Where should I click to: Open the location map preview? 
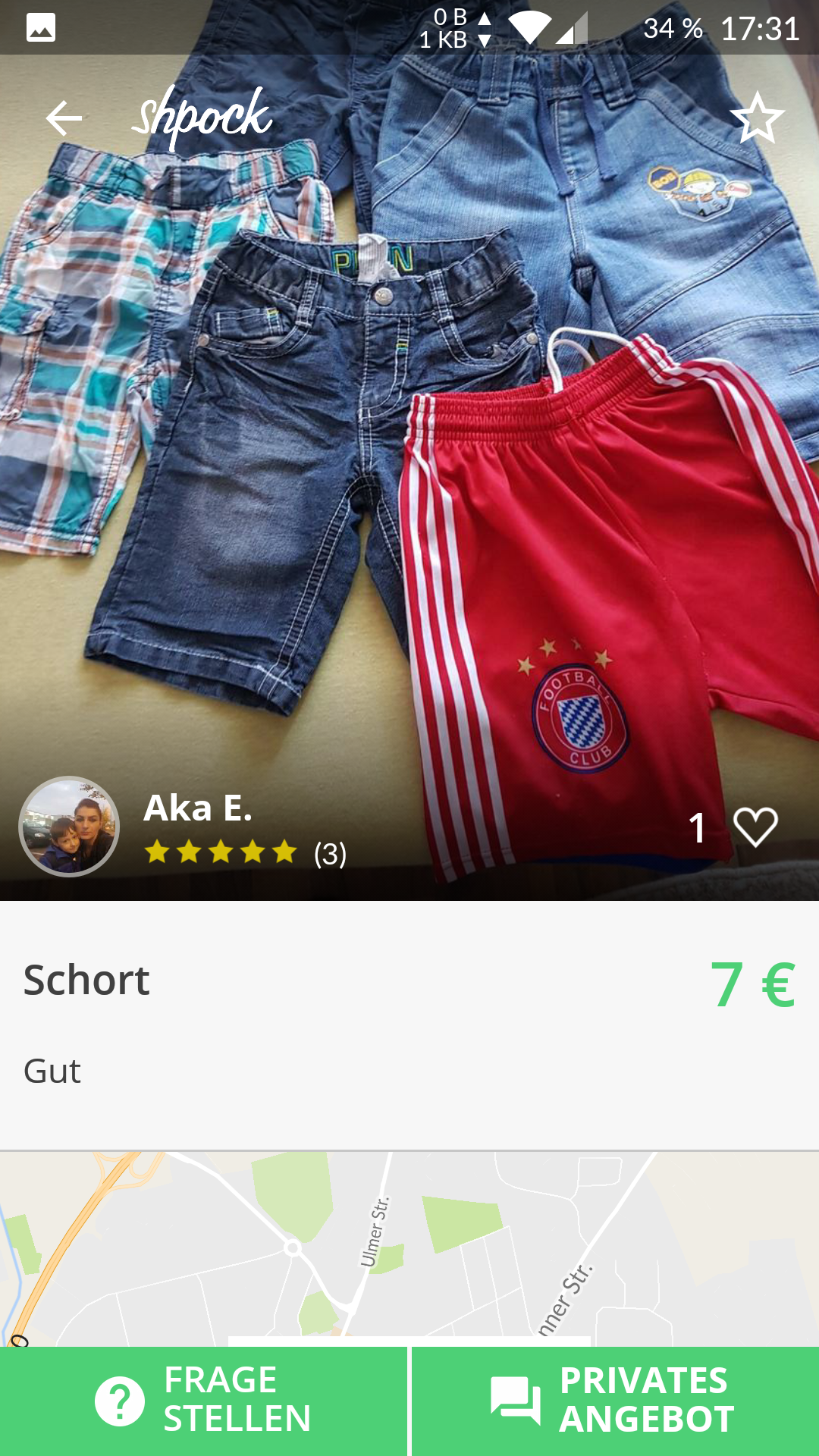click(x=409, y=1249)
